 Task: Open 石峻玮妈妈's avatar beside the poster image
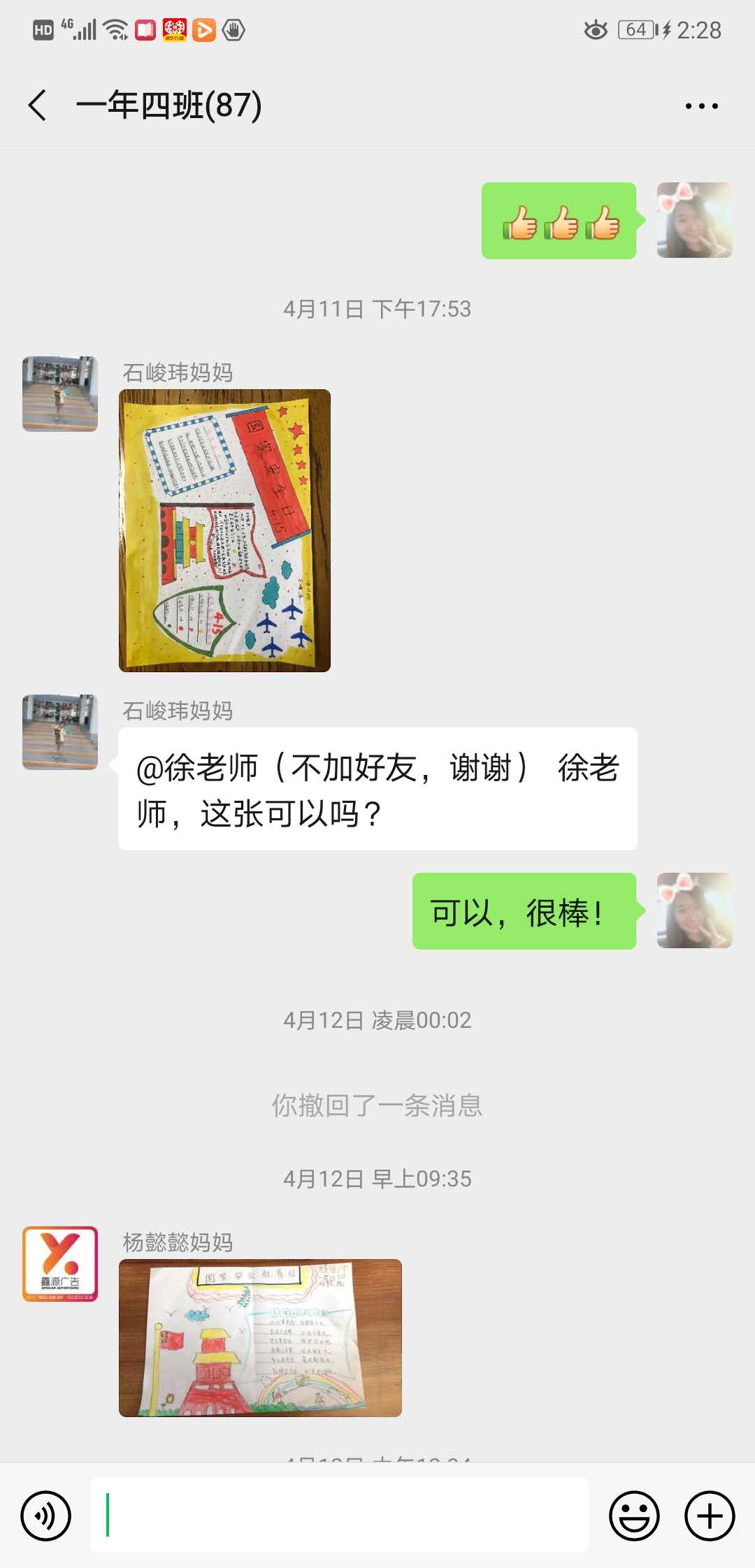tap(60, 394)
